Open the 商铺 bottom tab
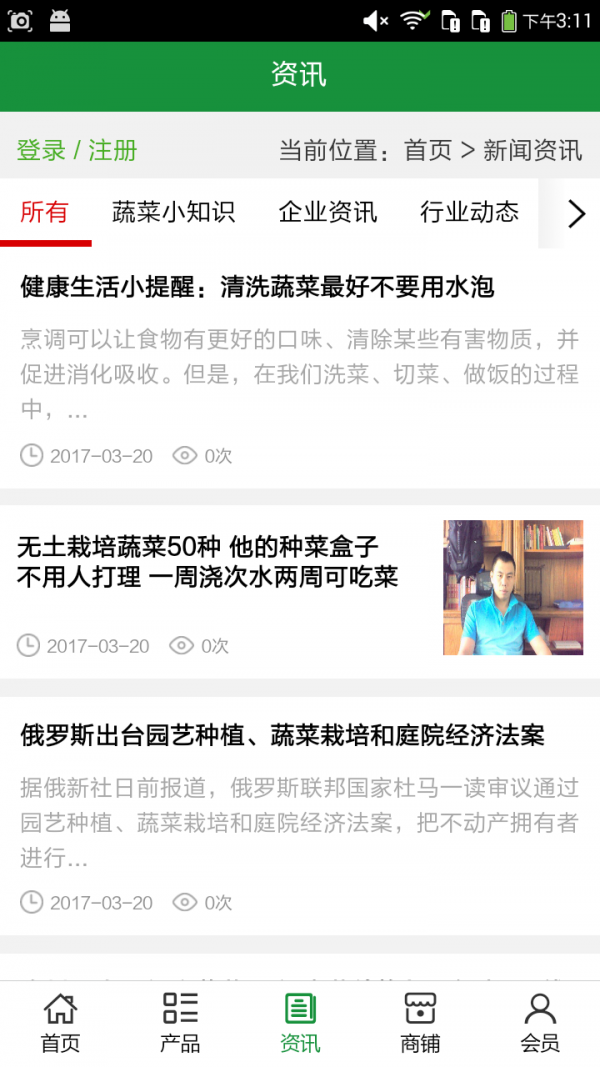 pyautogui.click(x=420, y=1023)
